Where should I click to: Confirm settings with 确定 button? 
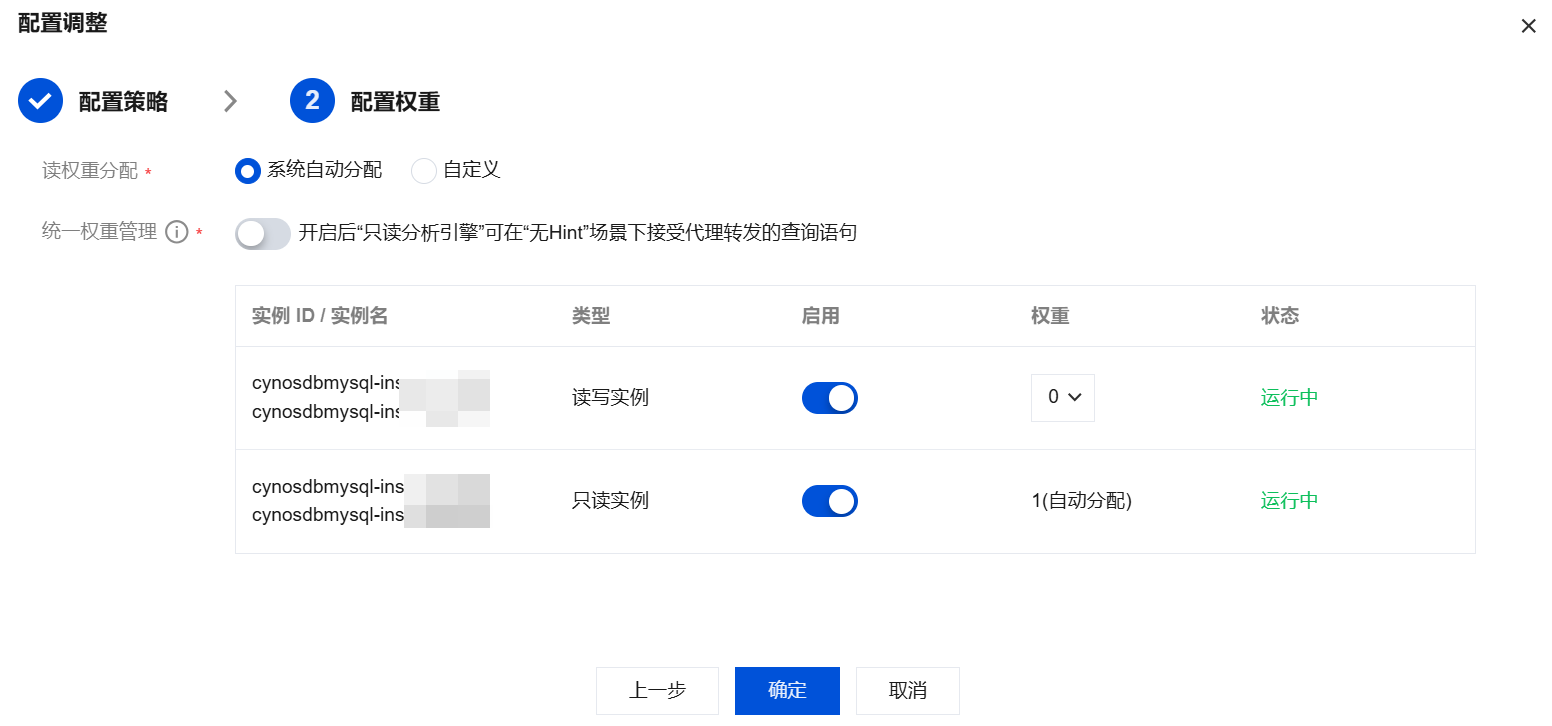787,691
